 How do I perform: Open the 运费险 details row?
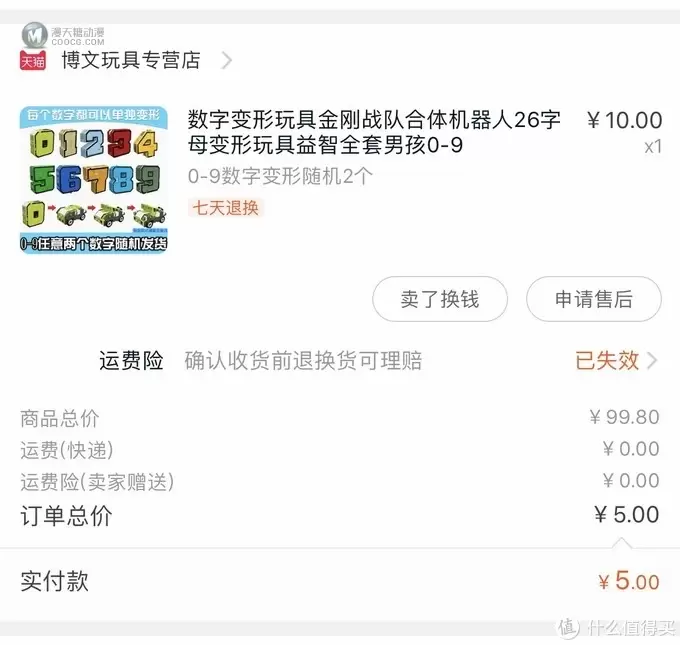pos(378,361)
